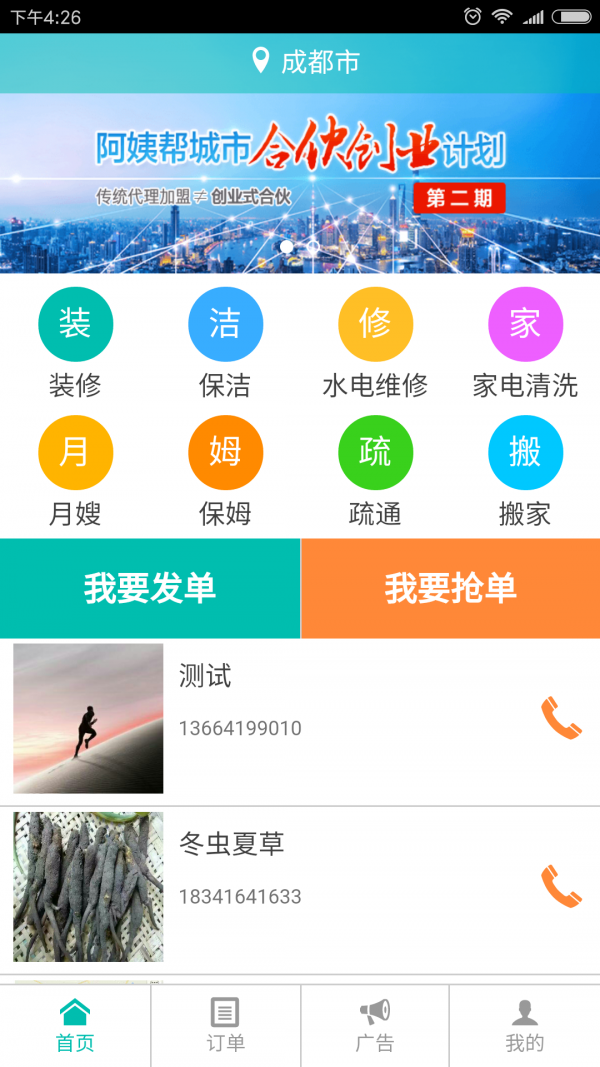Switch to the 订单 tab
The height and width of the screenshot is (1067, 600).
225,1026
